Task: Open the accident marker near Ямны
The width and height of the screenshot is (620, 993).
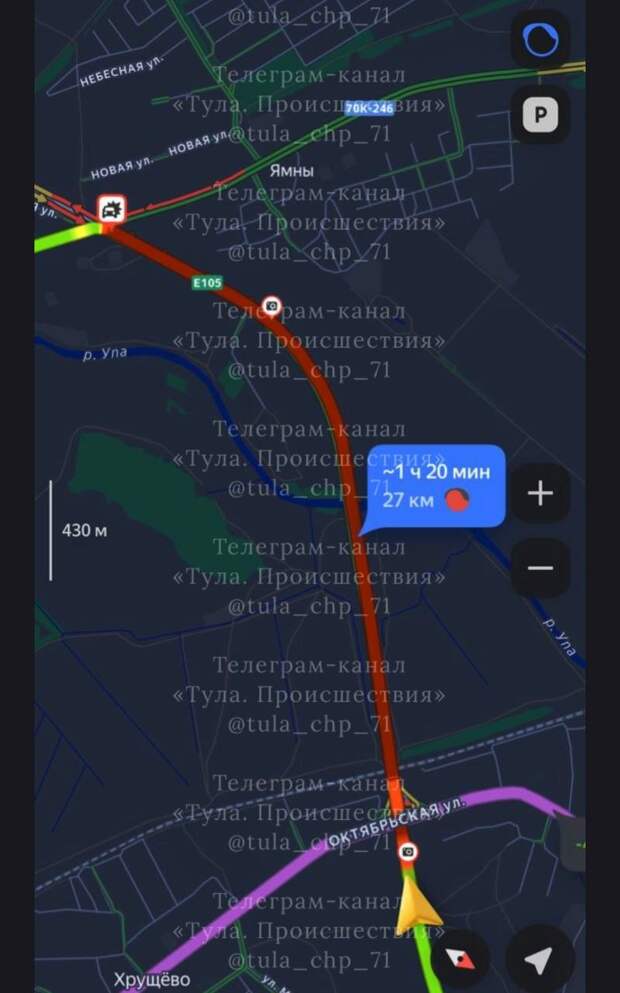Action: 111,210
